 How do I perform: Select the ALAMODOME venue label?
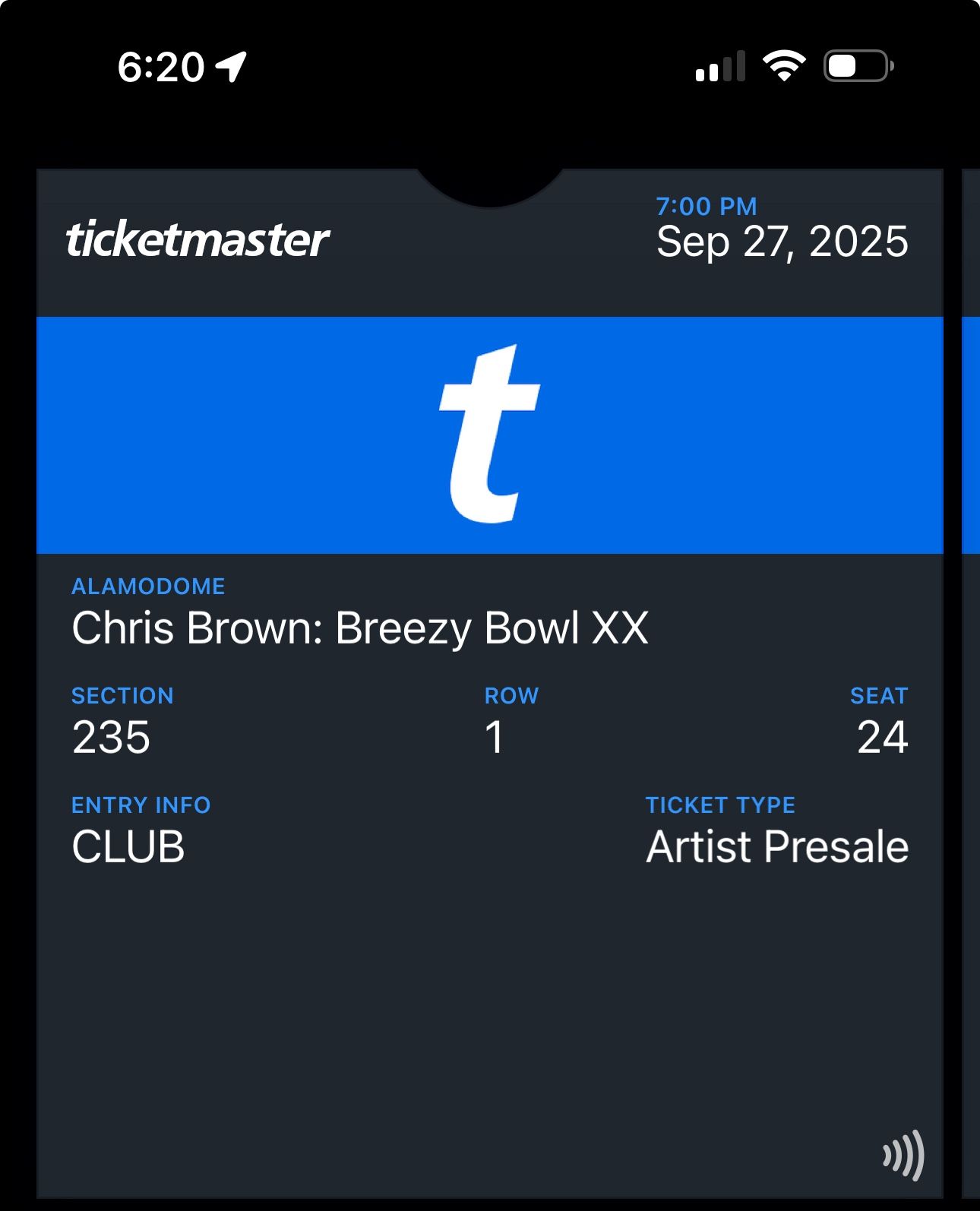149,585
